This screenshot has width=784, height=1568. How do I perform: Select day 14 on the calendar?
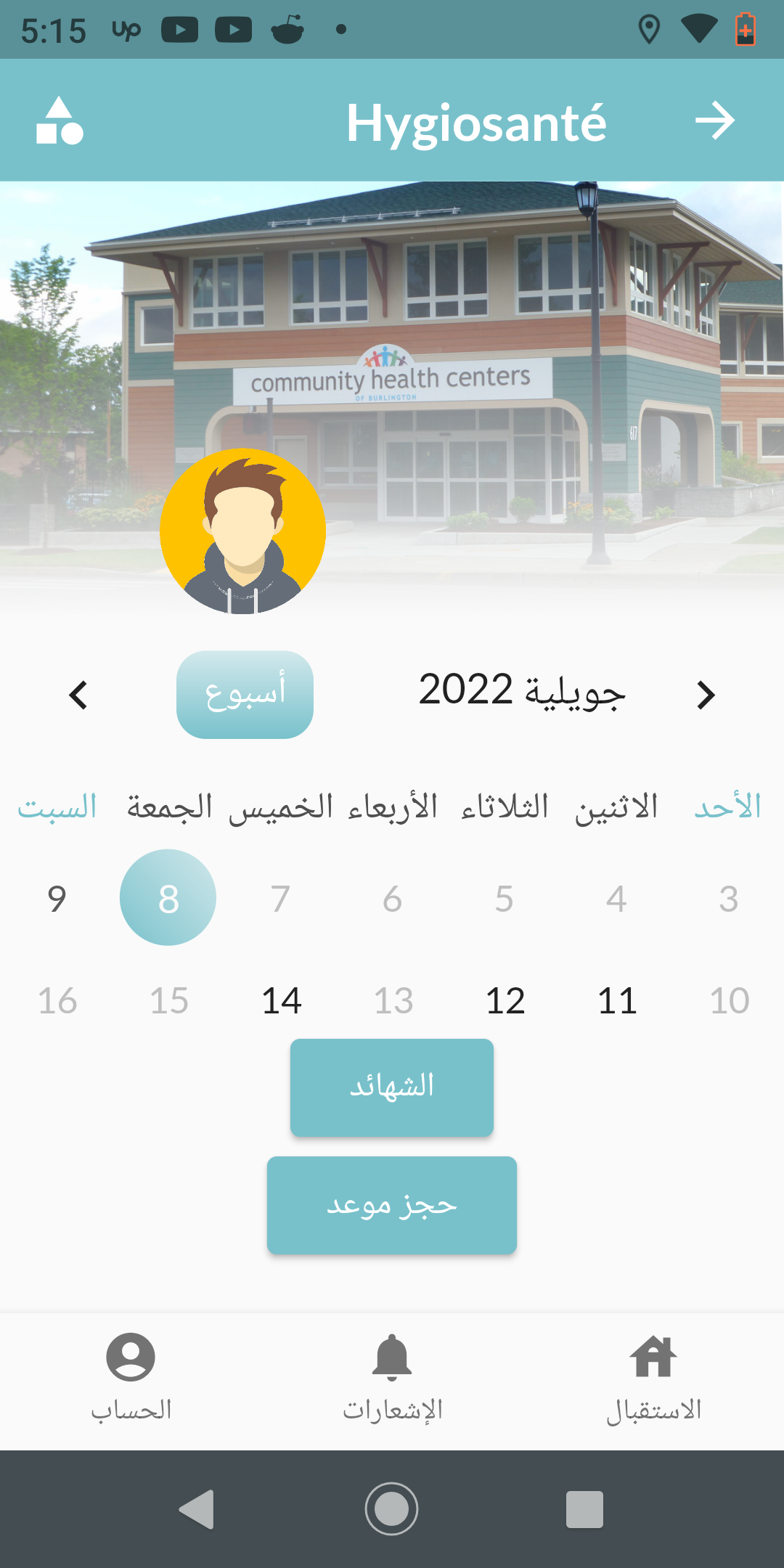pyautogui.click(x=281, y=1000)
